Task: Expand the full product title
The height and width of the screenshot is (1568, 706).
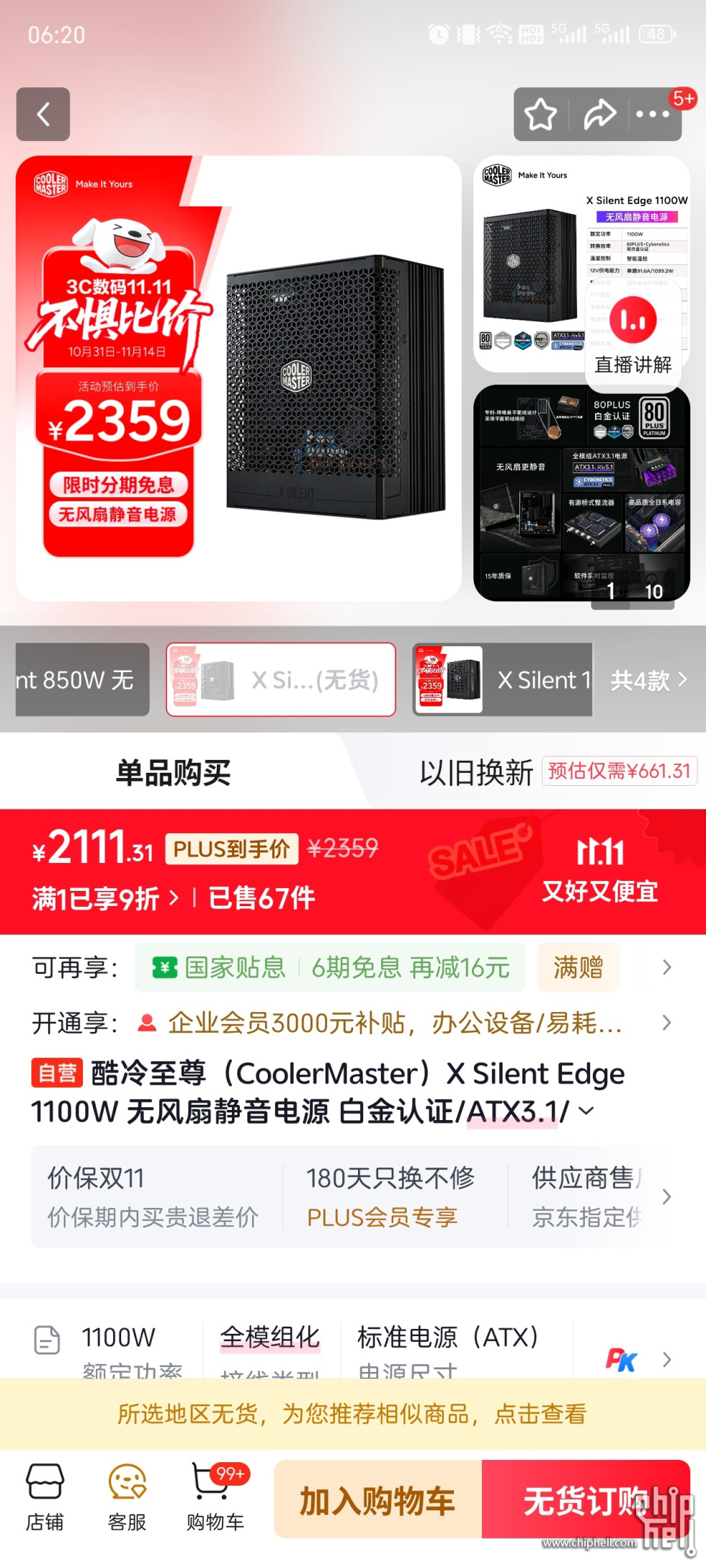Action: (x=586, y=1111)
